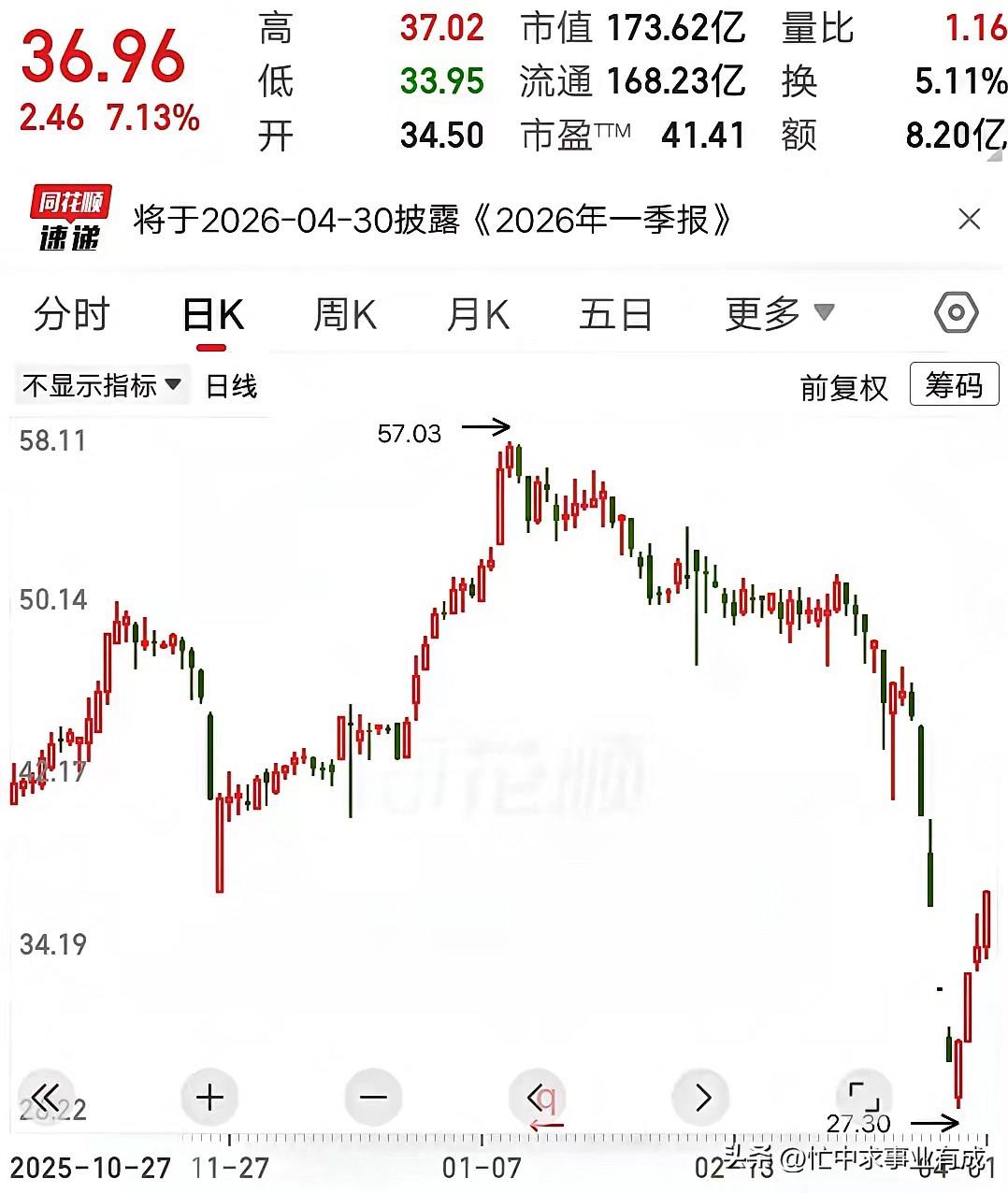The width and height of the screenshot is (1008, 1193).
Task: Toggle 前复权 price adjustment mode
Action: point(842,387)
